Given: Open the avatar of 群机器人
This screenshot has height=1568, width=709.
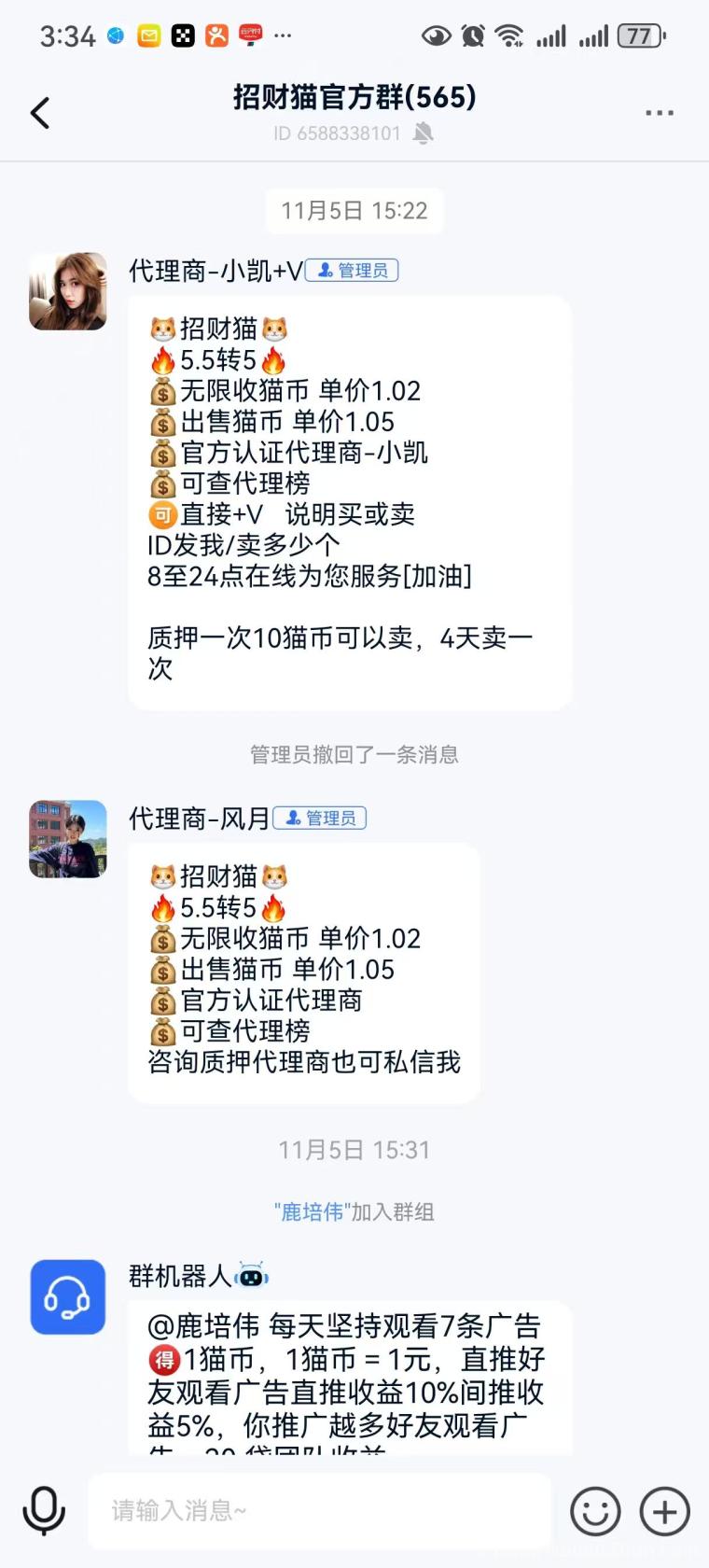Looking at the screenshot, I should tap(68, 1296).
